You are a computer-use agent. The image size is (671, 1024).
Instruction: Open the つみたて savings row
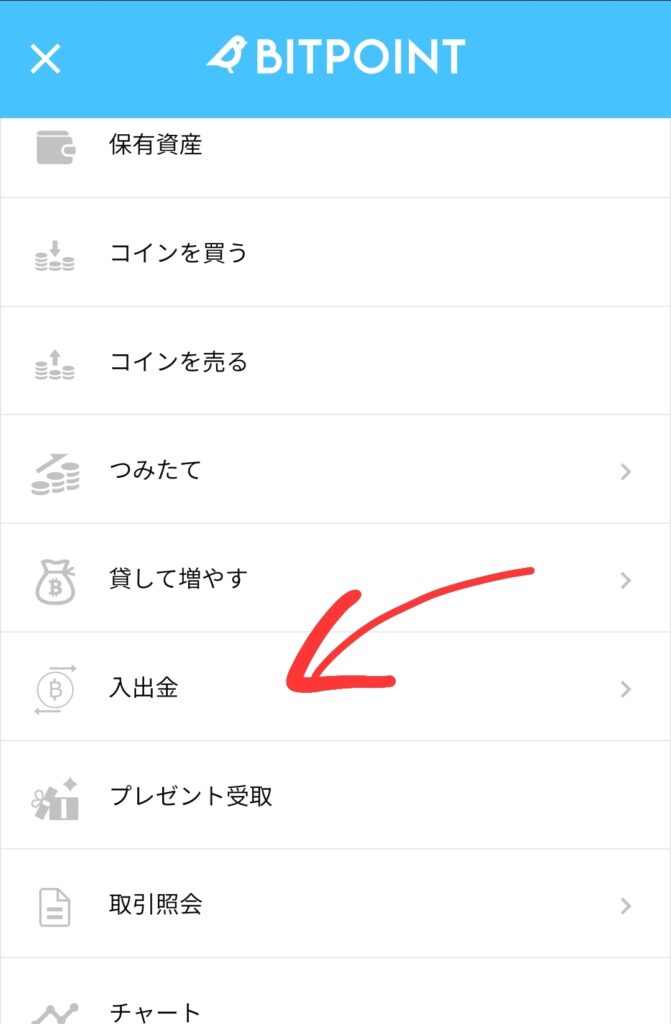coord(155,470)
